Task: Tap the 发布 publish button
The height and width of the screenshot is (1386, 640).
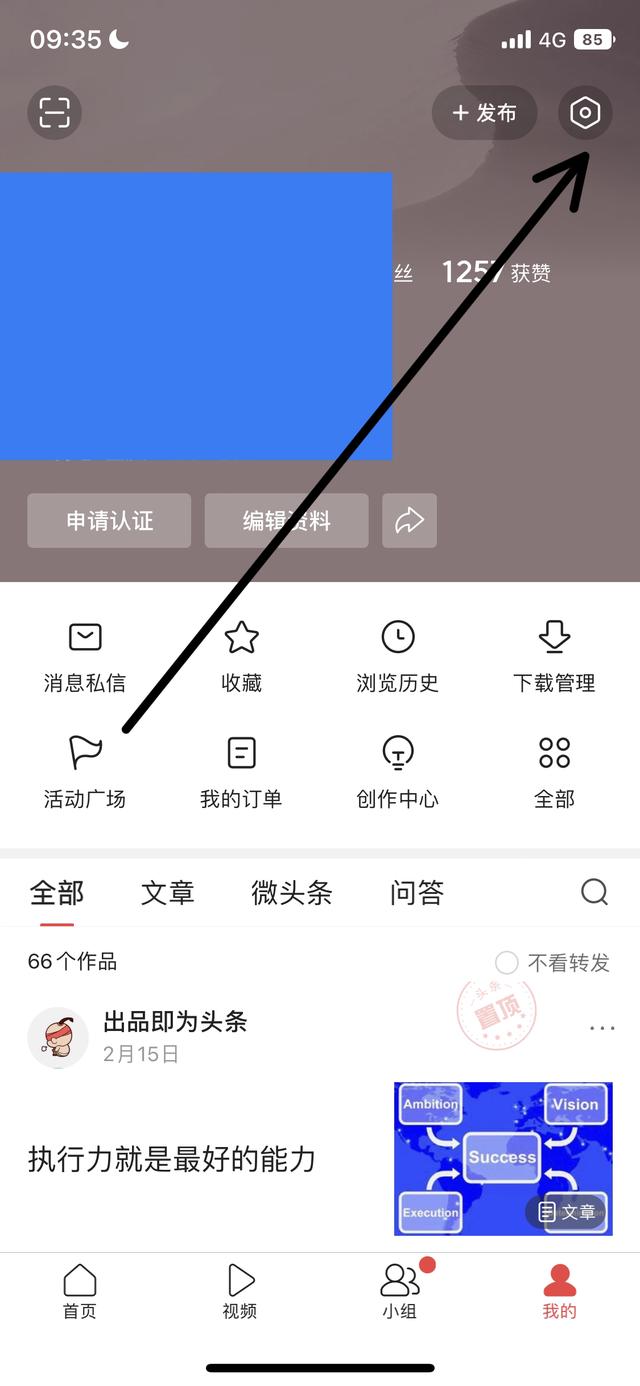Action: [x=485, y=113]
